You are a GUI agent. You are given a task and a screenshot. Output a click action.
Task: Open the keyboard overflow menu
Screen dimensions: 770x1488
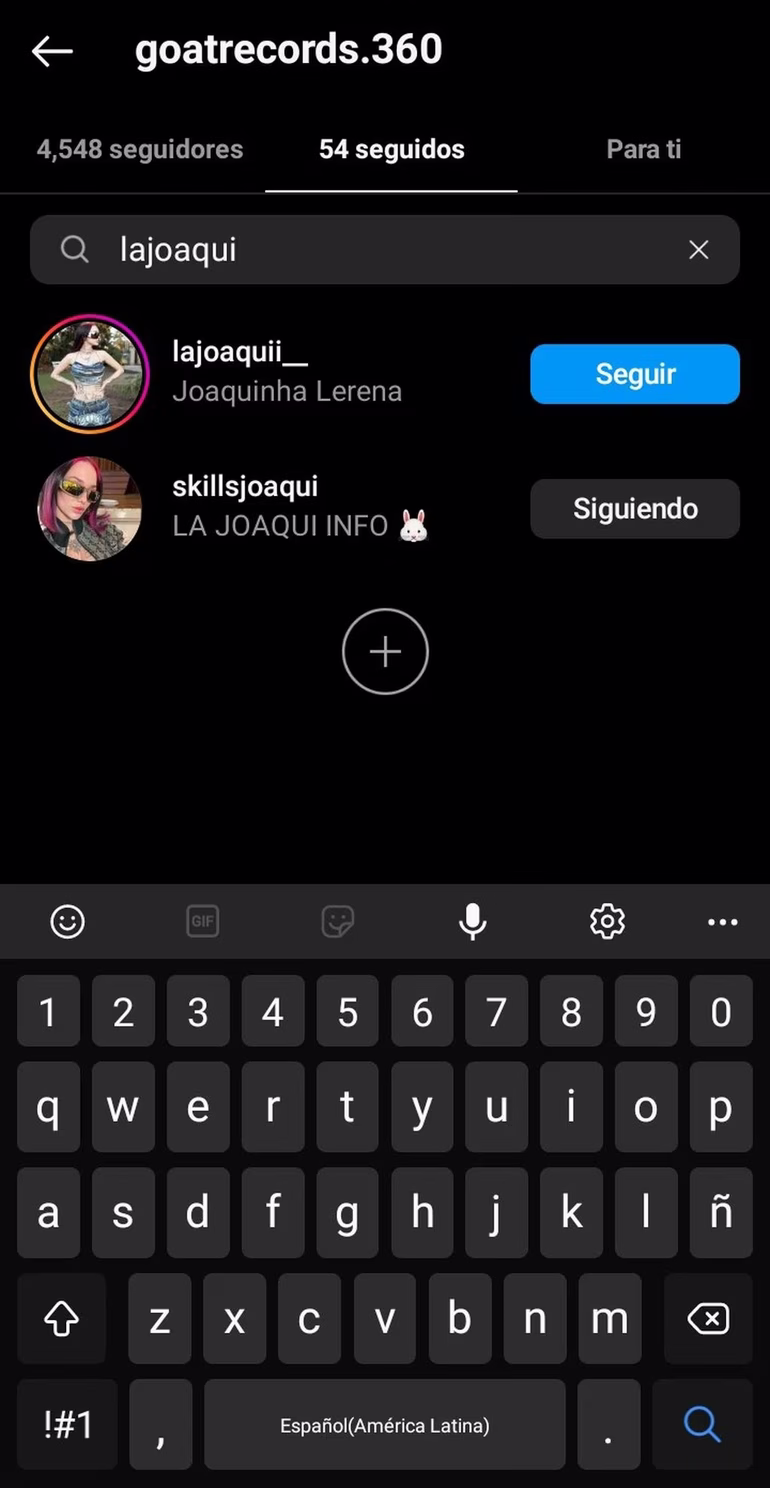pos(722,921)
